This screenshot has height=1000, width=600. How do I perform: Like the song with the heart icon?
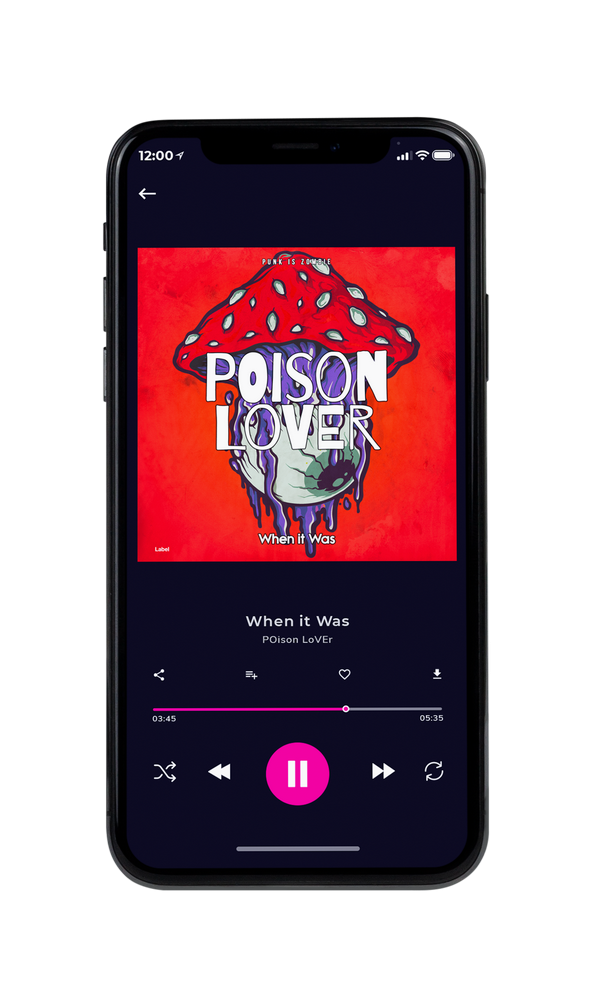[x=344, y=674]
